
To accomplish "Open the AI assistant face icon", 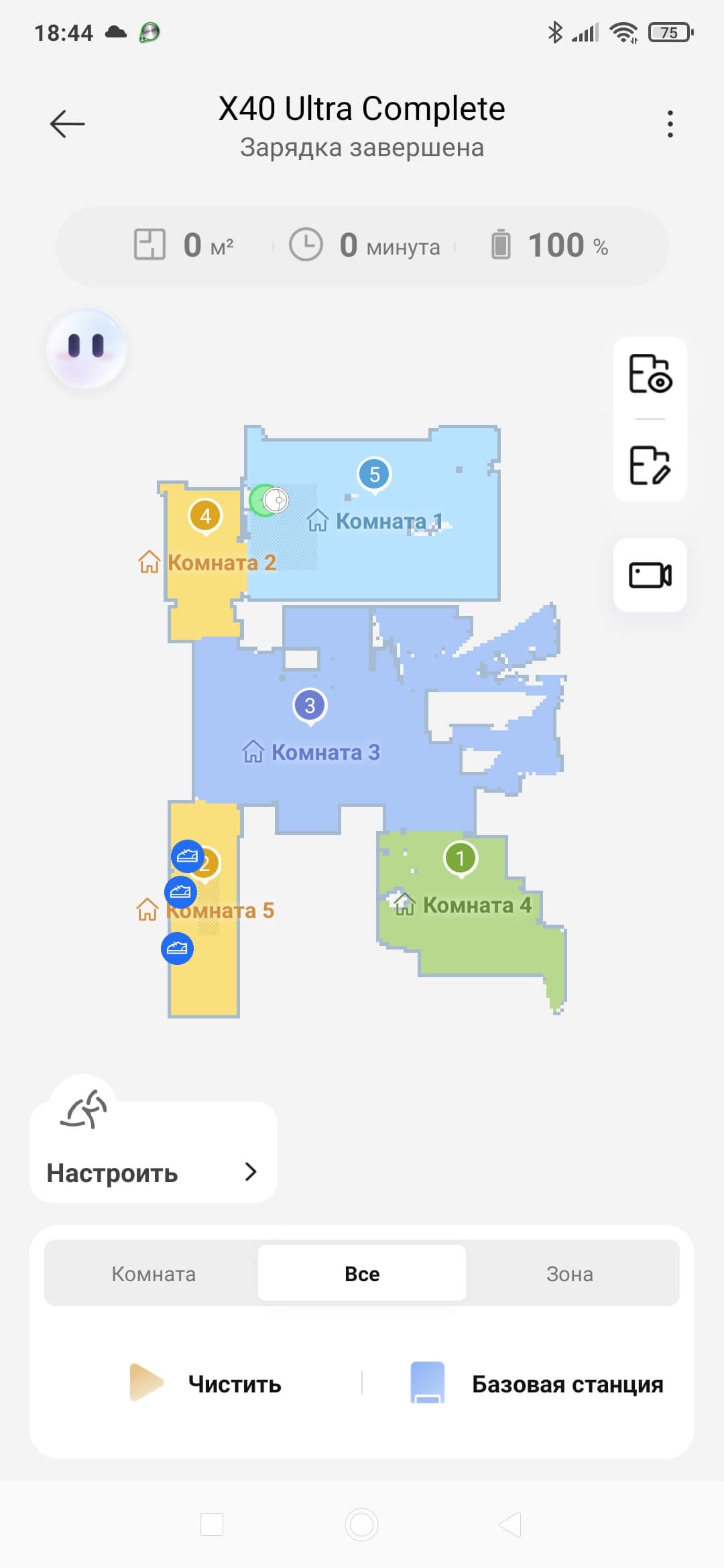I will pyautogui.click(x=86, y=348).
